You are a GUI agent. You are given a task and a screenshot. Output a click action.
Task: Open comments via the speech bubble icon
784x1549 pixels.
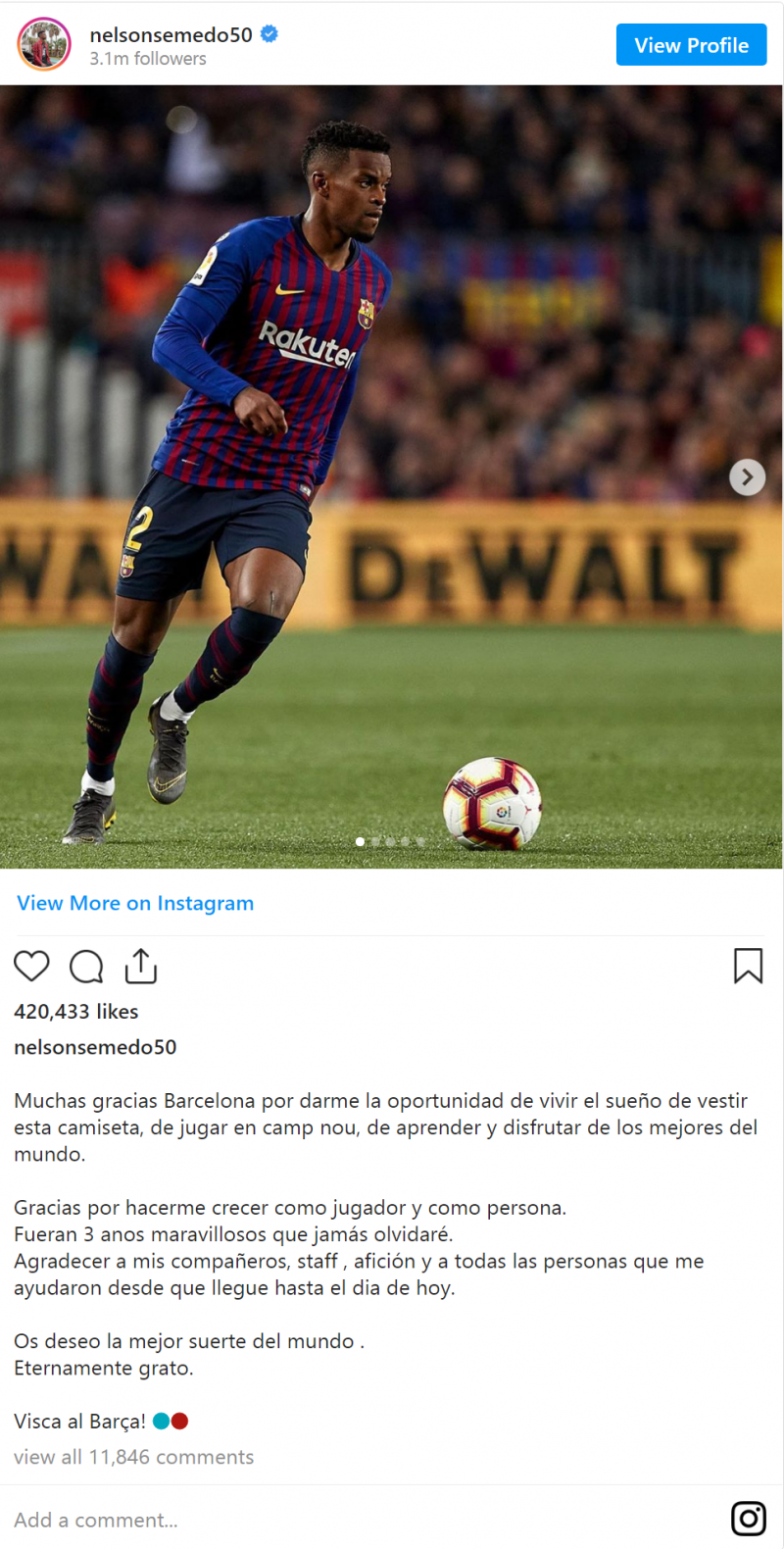[x=86, y=966]
